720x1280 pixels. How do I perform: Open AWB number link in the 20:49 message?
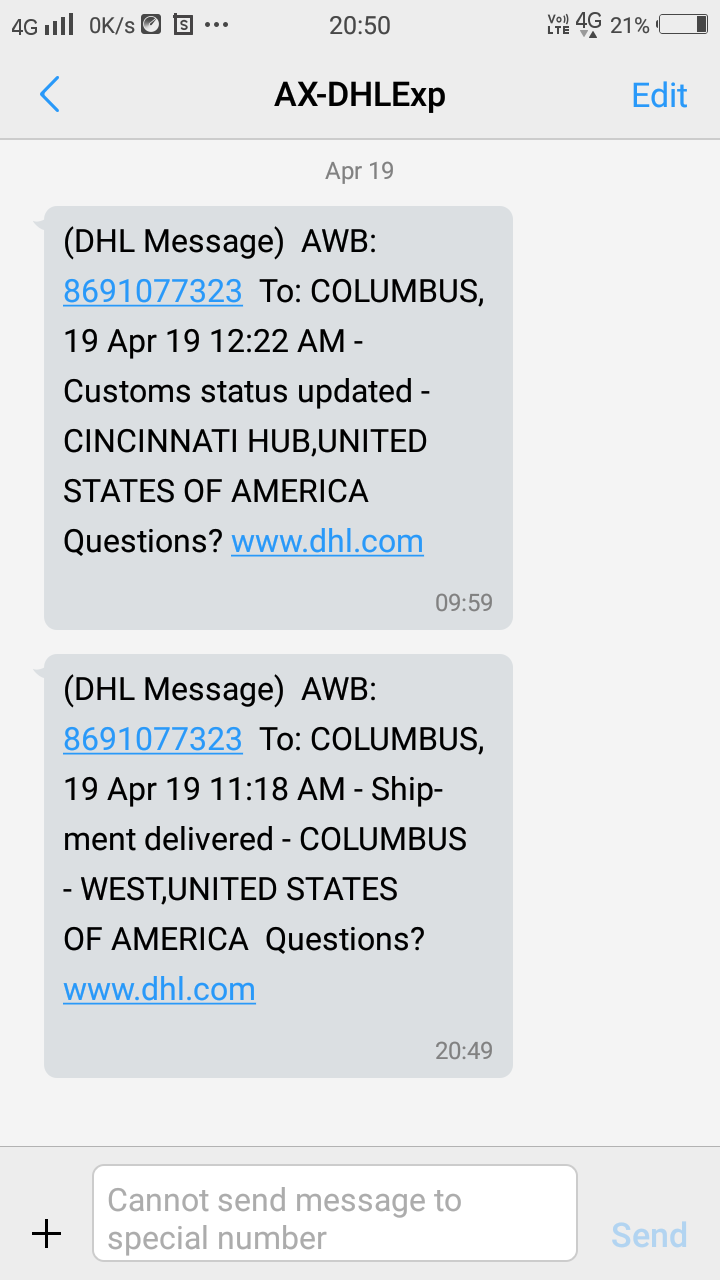[x=152, y=739]
